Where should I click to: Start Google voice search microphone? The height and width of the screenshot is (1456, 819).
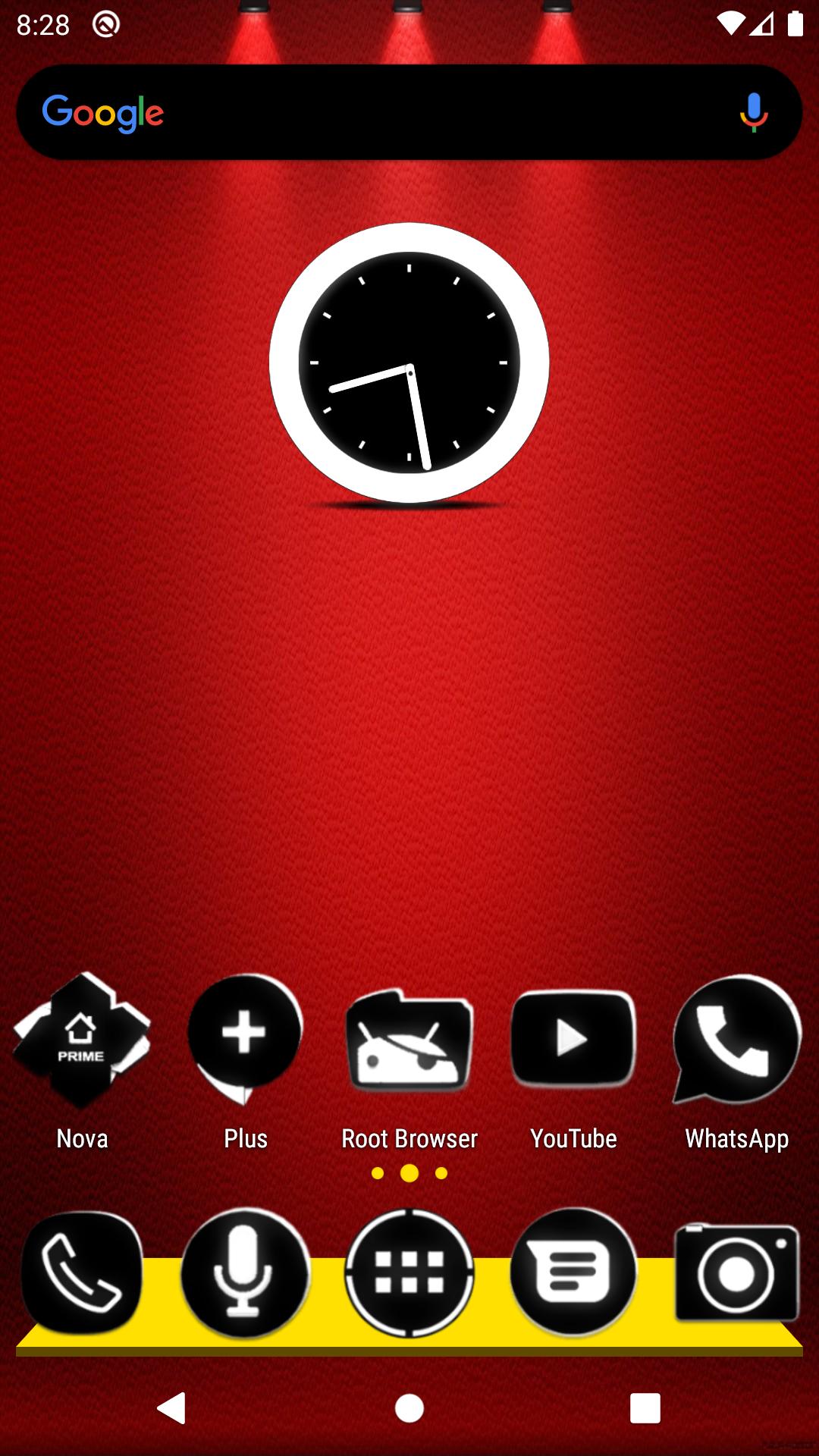[x=753, y=113]
